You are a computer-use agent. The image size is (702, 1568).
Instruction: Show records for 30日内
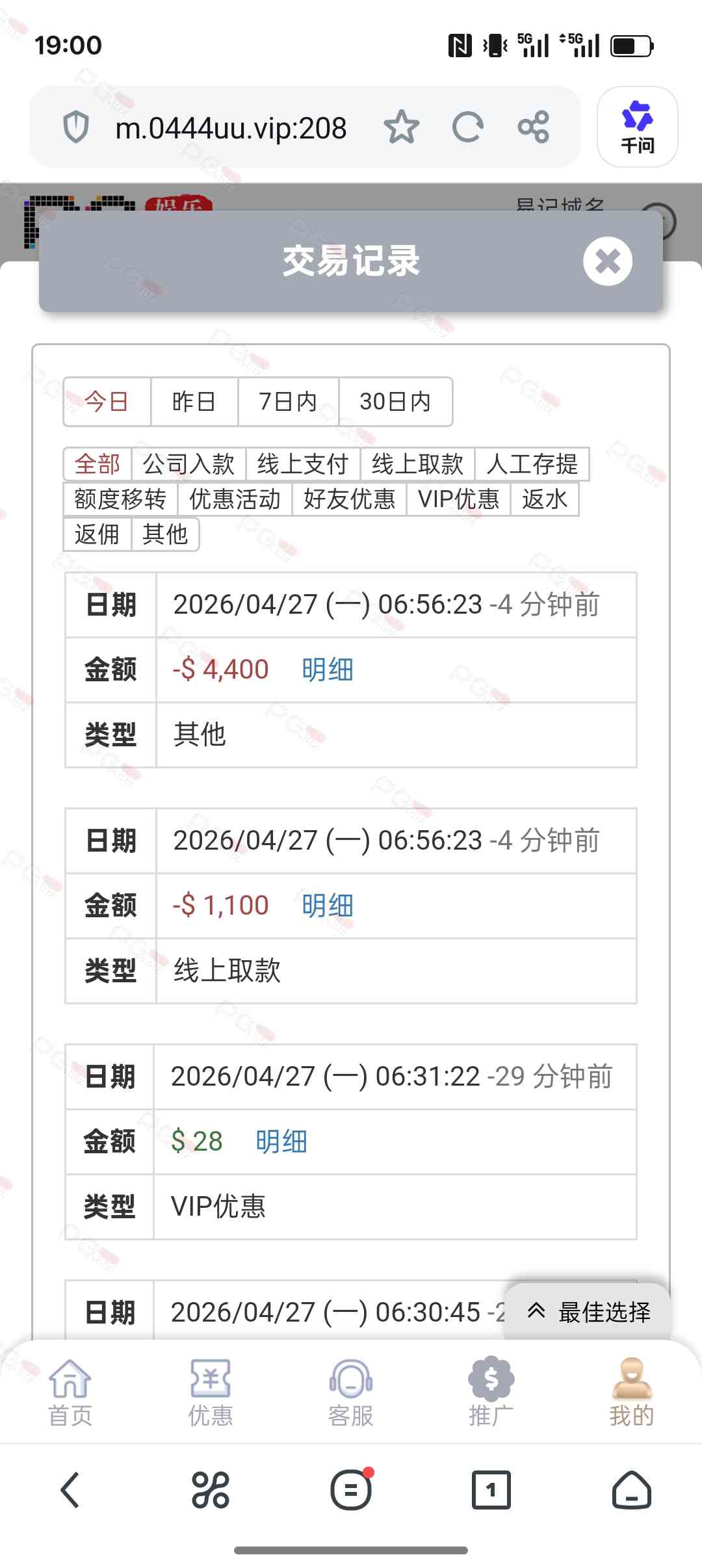tap(395, 402)
